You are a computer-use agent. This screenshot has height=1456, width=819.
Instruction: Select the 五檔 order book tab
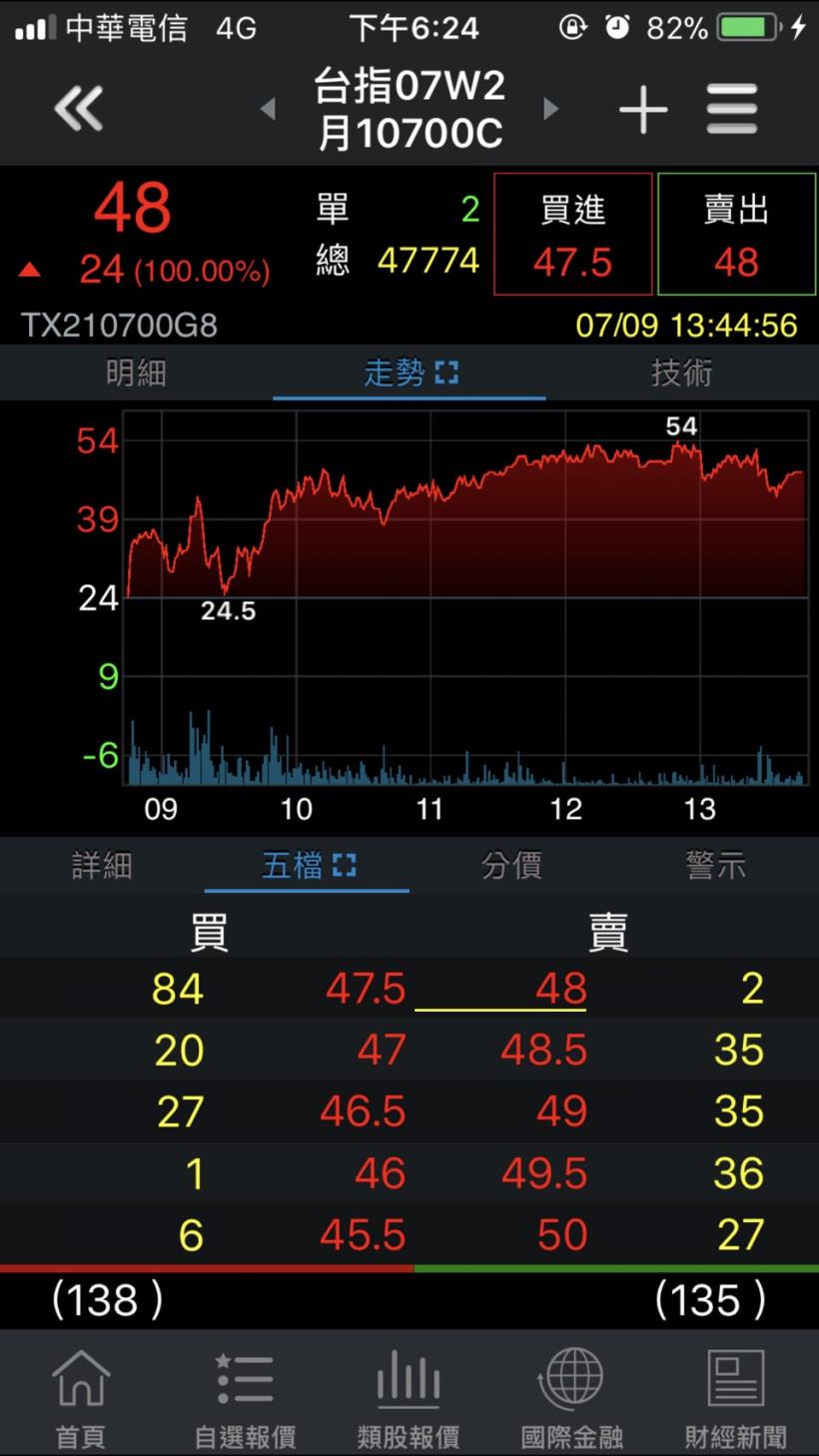click(x=308, y=865)
